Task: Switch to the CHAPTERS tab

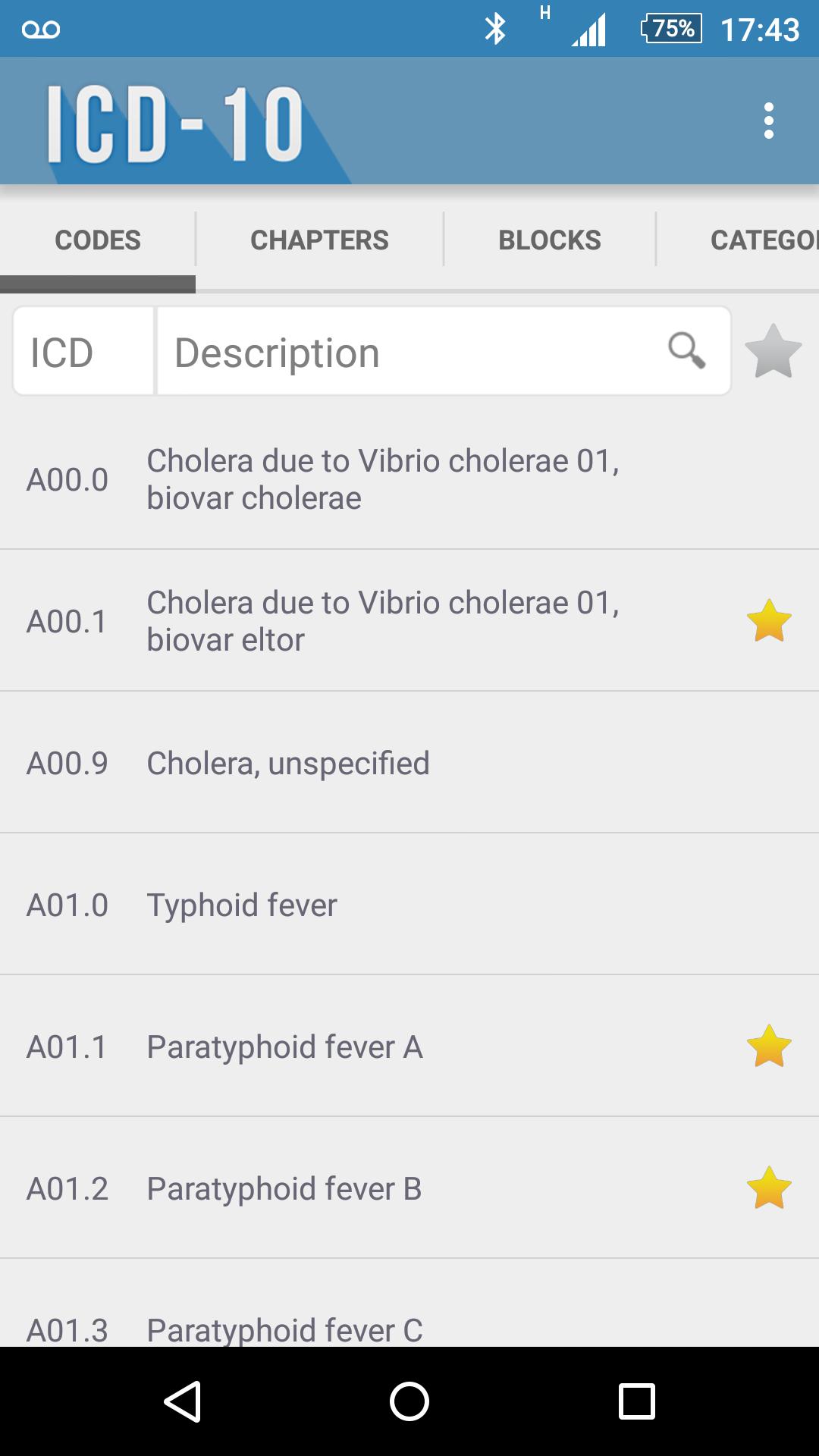Action: pyautogui.click(x=319, y=239)
